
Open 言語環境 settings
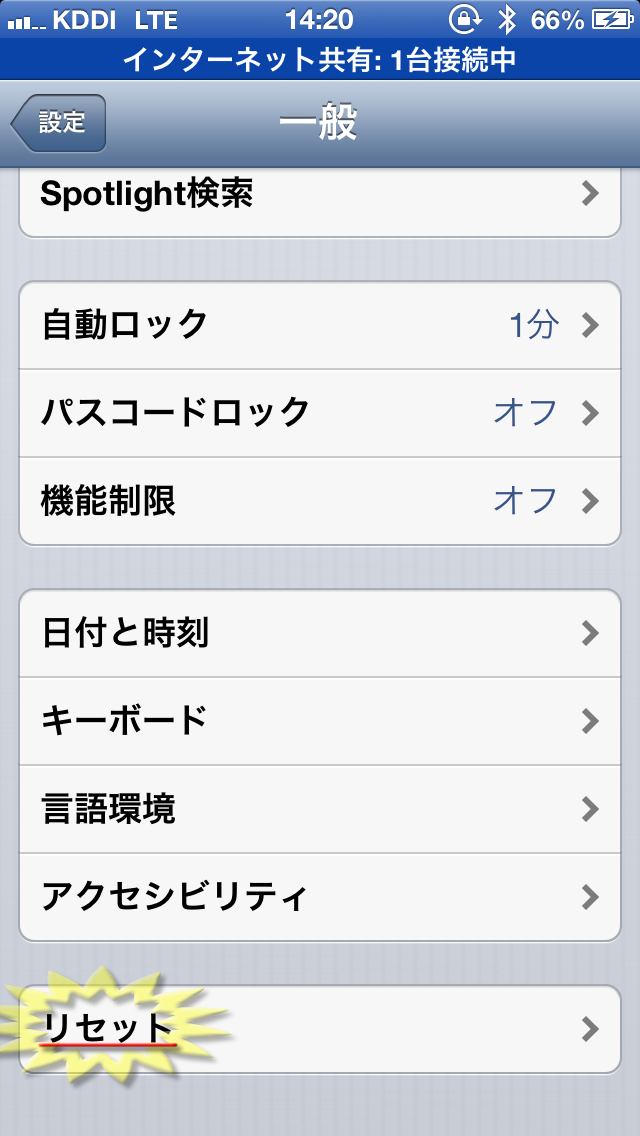coord(320,809)
